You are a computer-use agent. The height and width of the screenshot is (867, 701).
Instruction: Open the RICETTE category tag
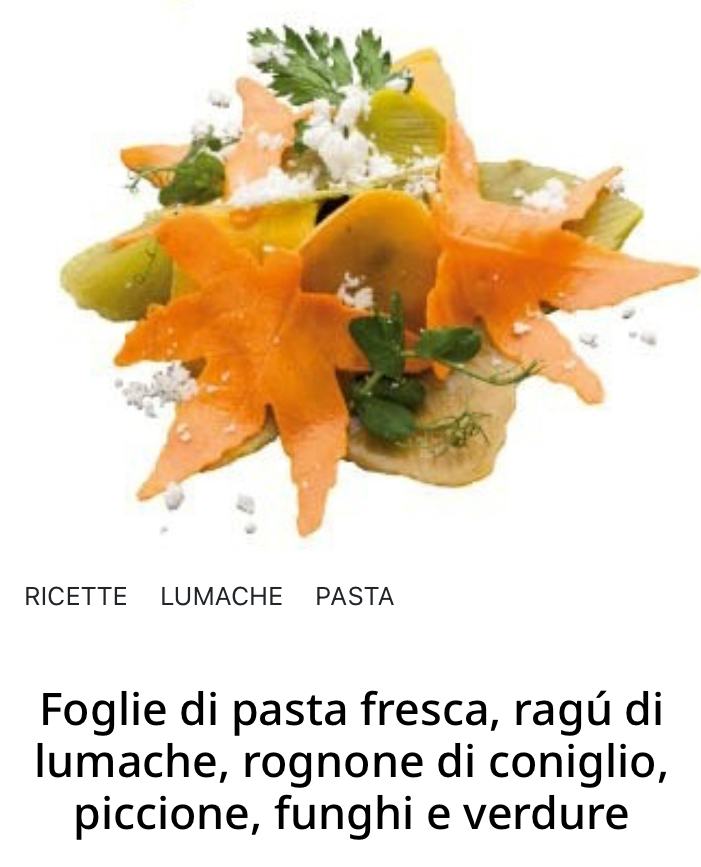(x=76, y=597)
